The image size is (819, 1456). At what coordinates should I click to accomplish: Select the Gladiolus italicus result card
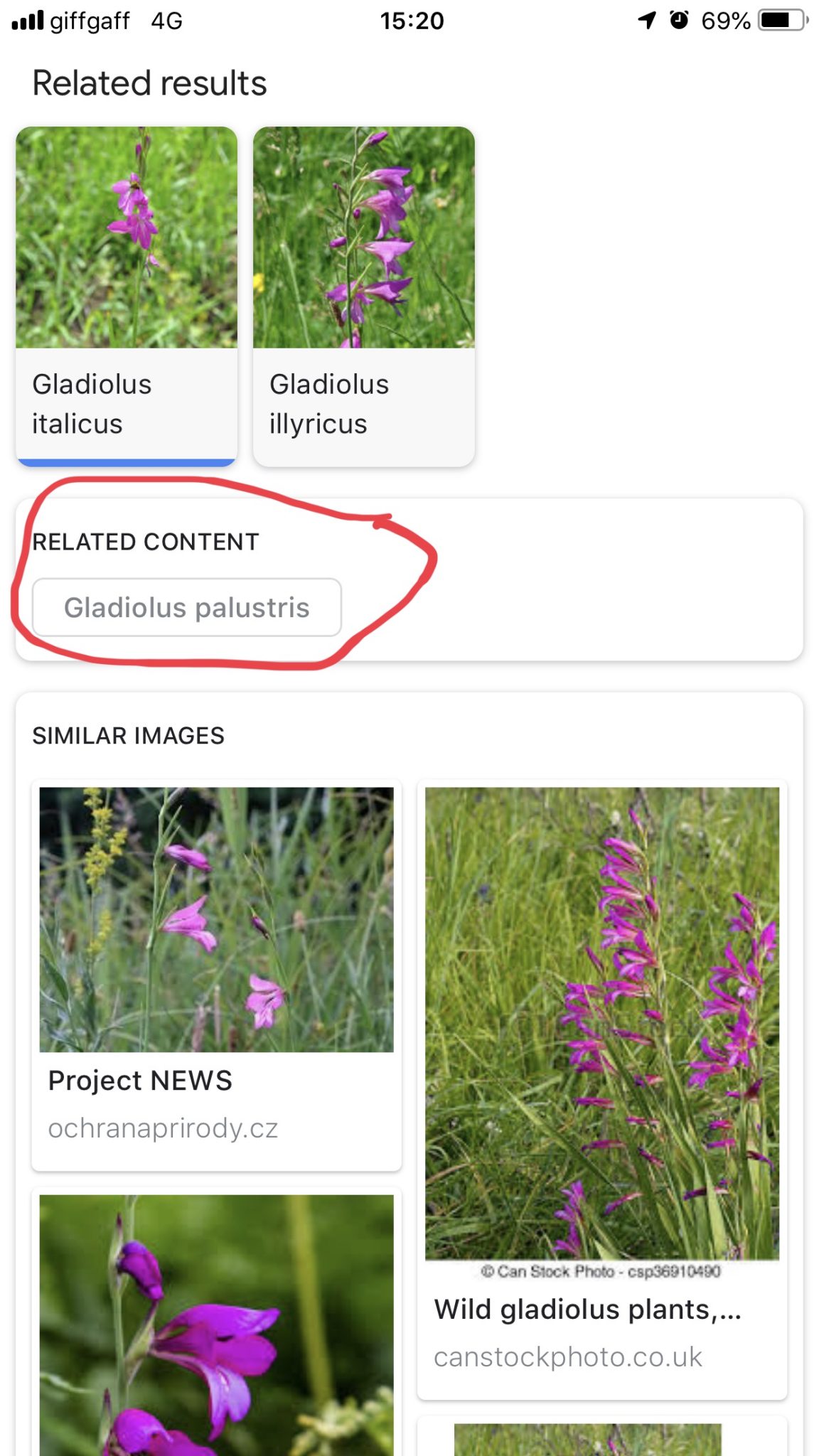pos(127,295)
